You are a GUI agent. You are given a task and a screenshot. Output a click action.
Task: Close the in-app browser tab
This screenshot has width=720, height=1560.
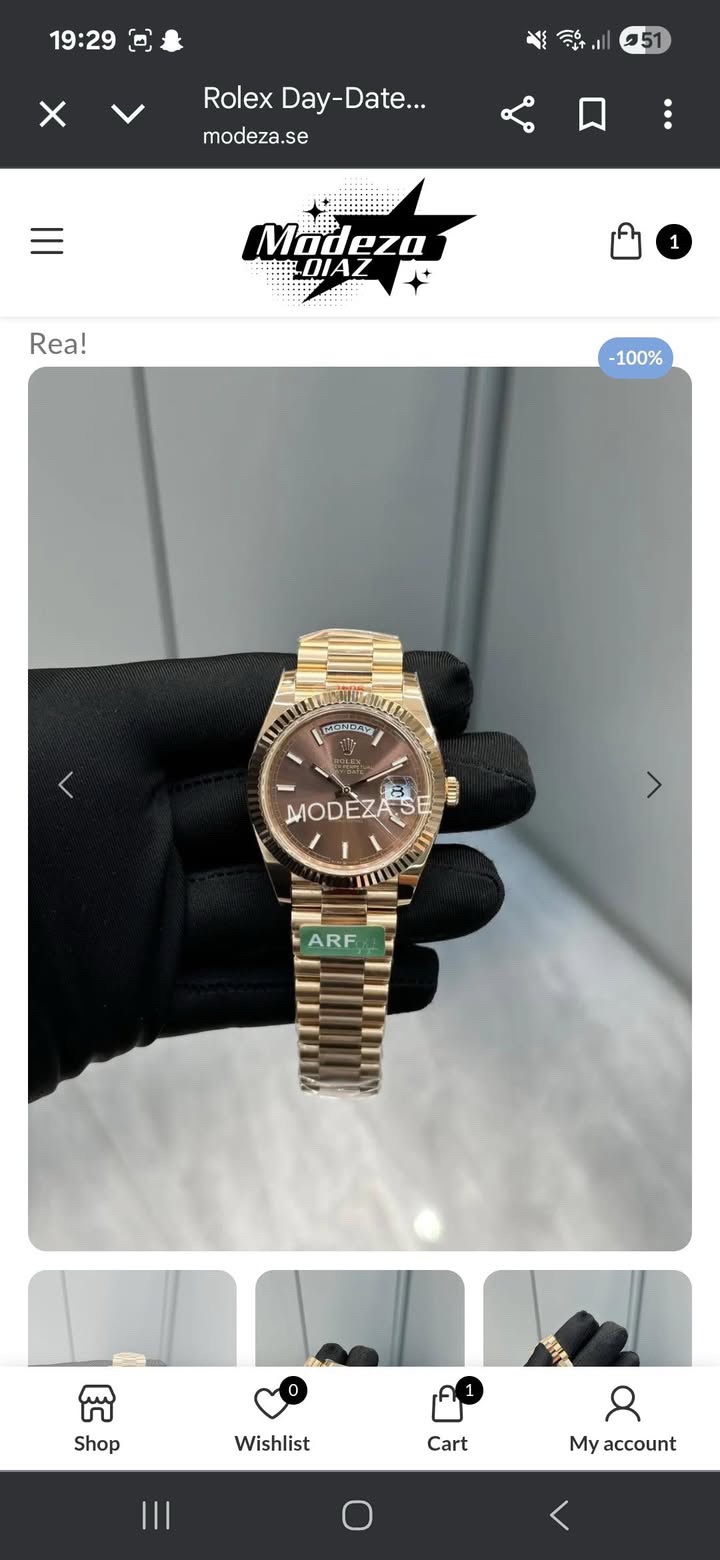coord(52,114)
